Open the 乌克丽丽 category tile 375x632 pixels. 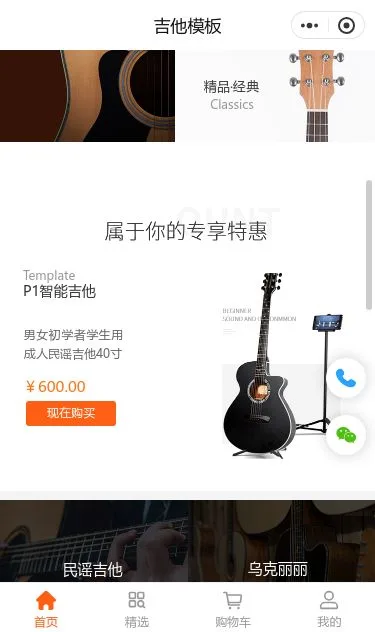(281, 541)
